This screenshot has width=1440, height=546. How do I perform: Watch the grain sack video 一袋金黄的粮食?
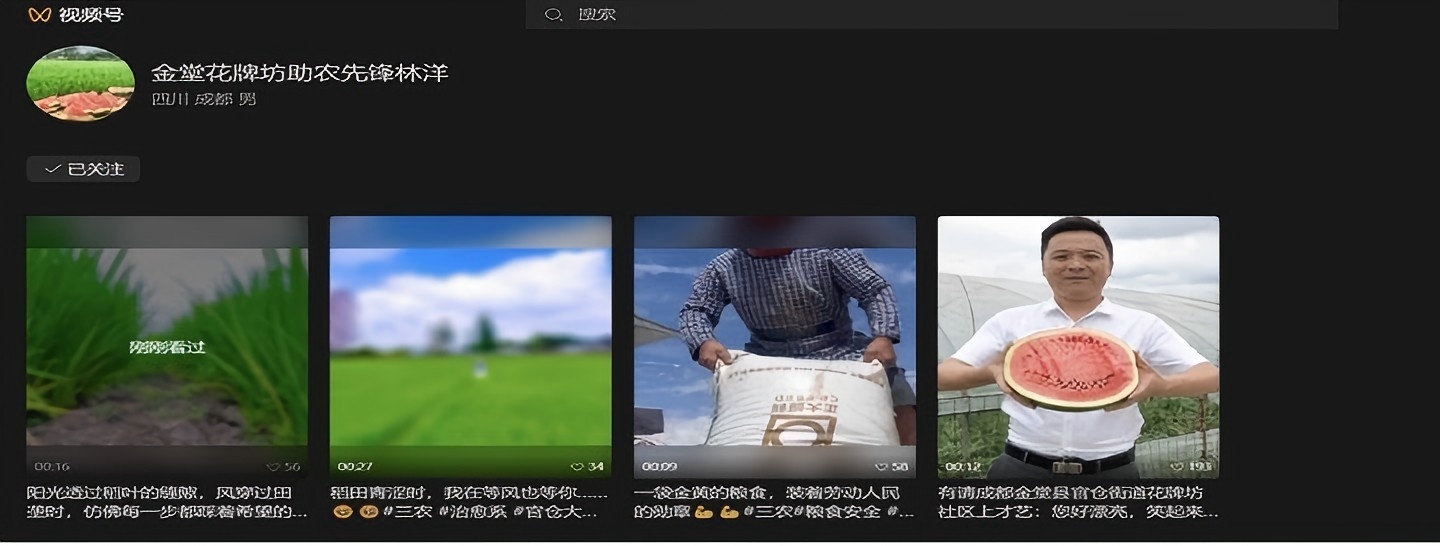[774, 346]
